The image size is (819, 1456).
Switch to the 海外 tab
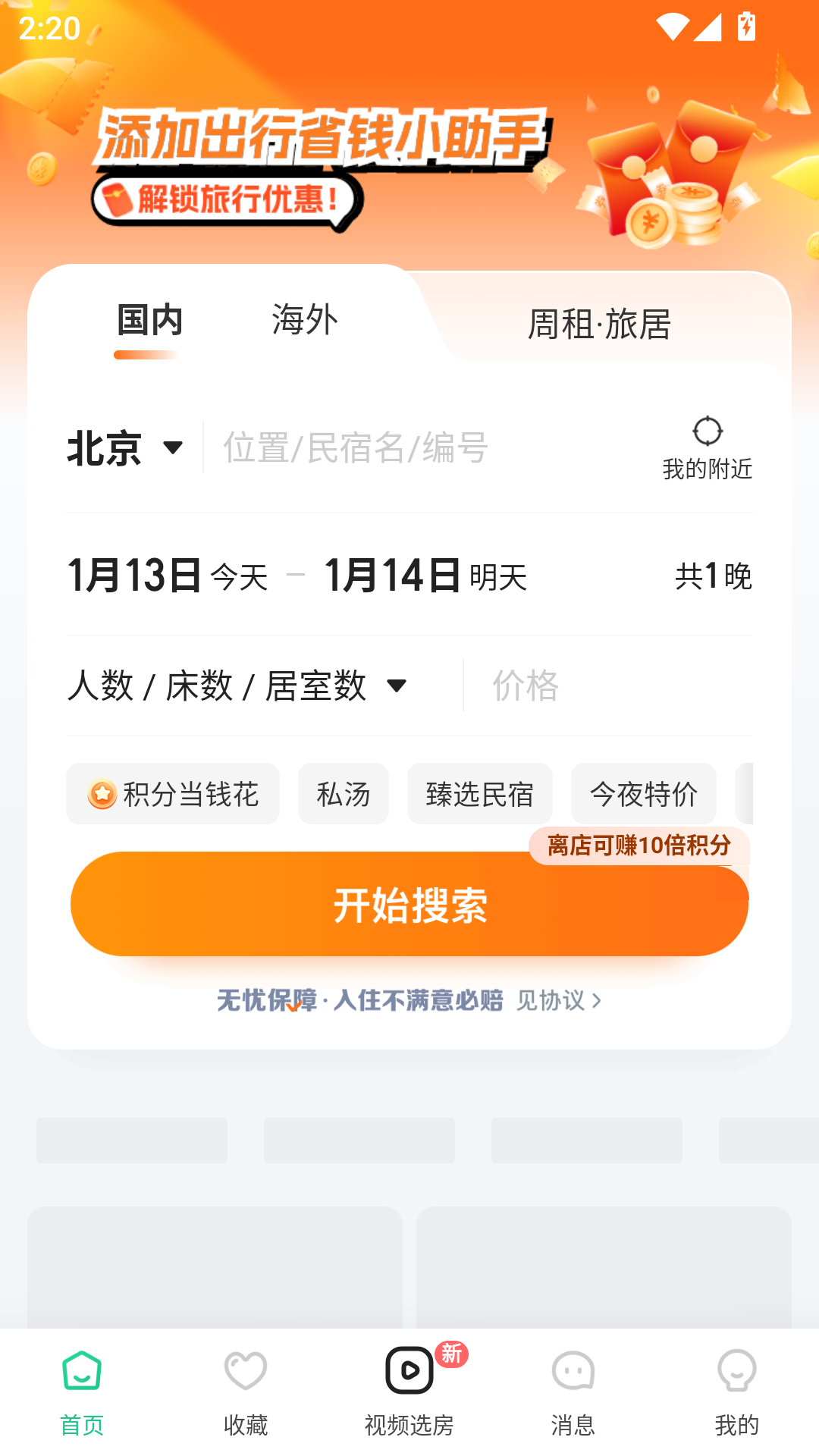(303, 320)
